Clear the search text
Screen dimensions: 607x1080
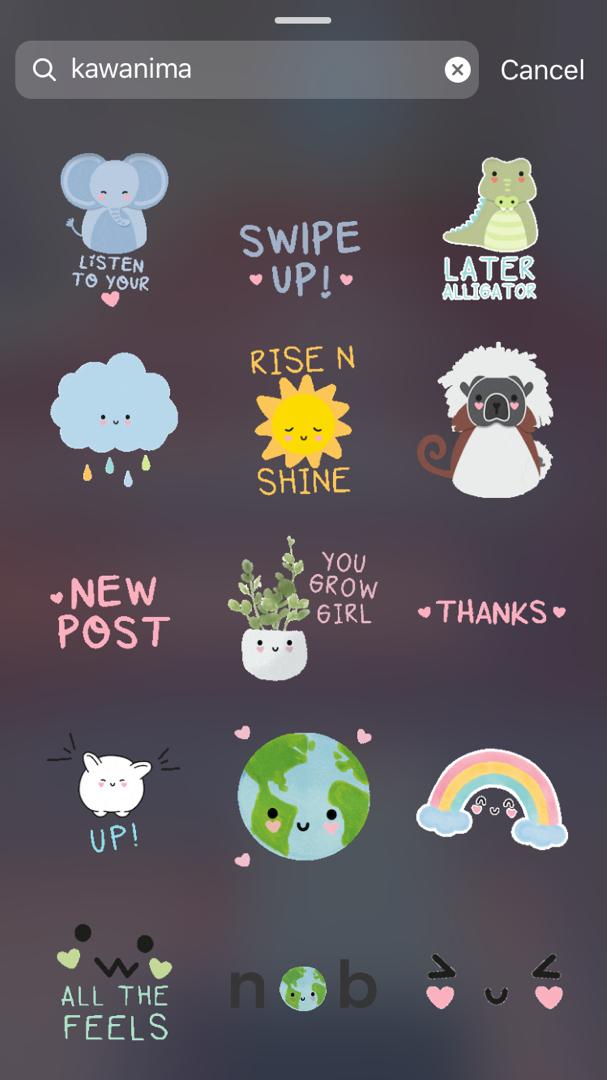[x=457, y=69]
